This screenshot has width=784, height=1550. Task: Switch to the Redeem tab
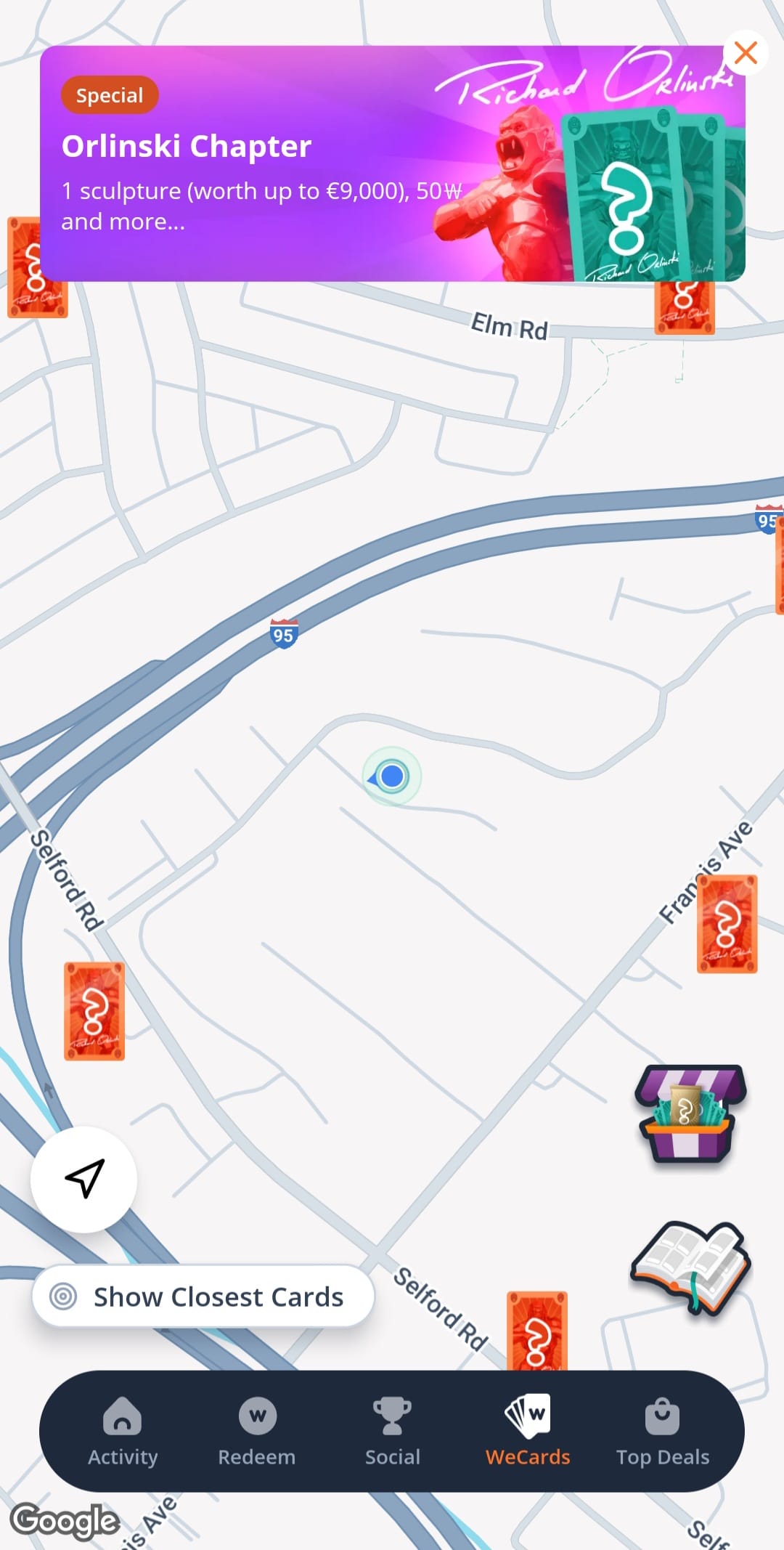[x=257, y=1431]
